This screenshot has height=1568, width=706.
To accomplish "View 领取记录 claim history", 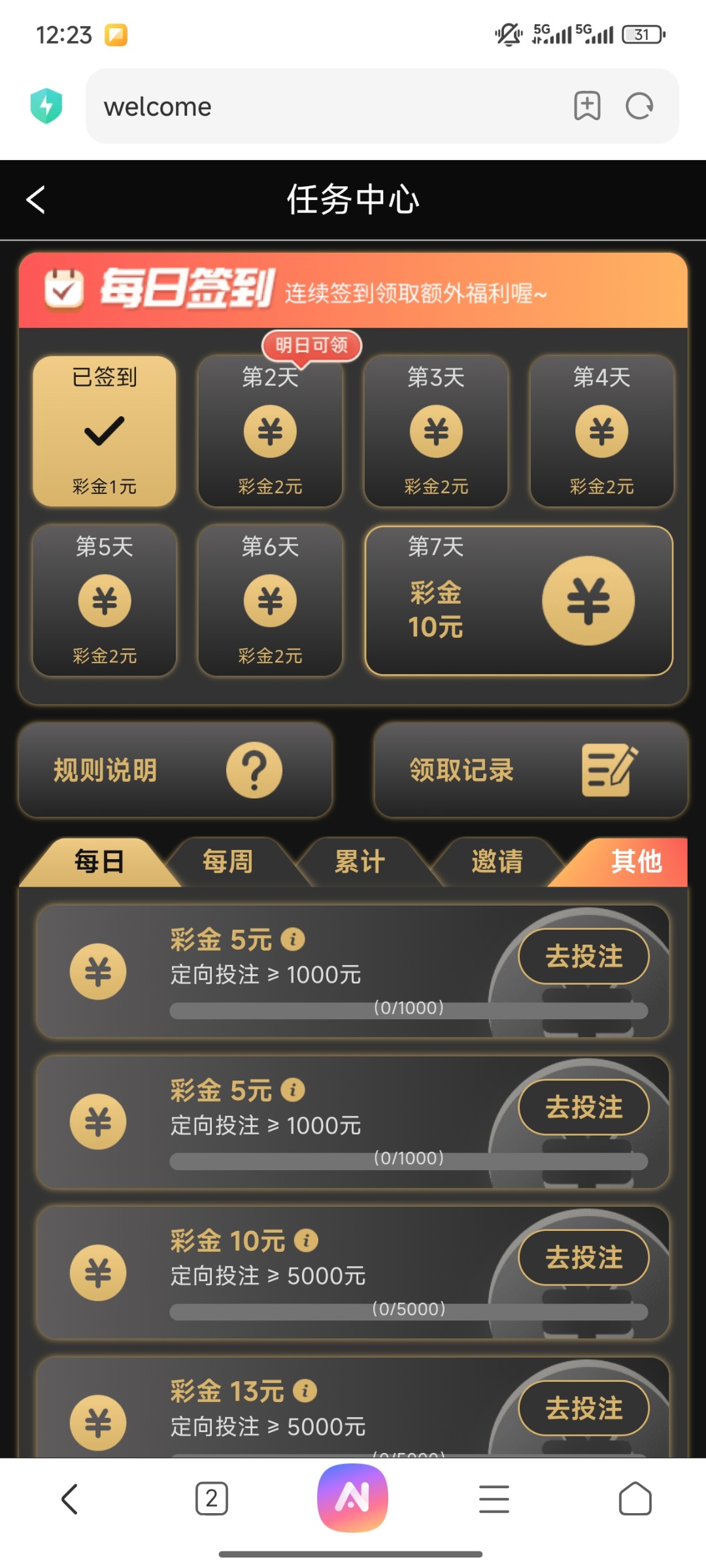I will coord(530,770).
